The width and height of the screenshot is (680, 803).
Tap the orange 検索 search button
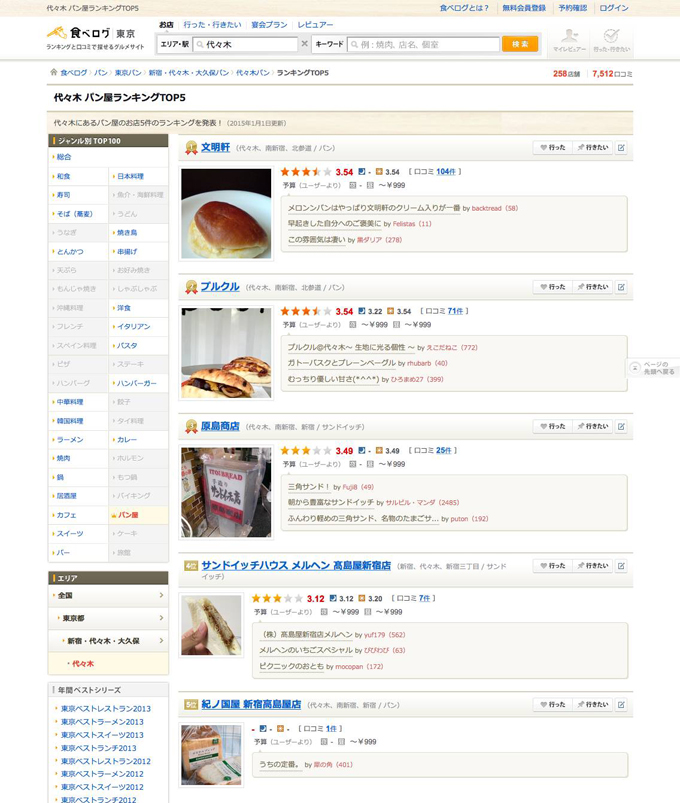click(x=520, y=44)
